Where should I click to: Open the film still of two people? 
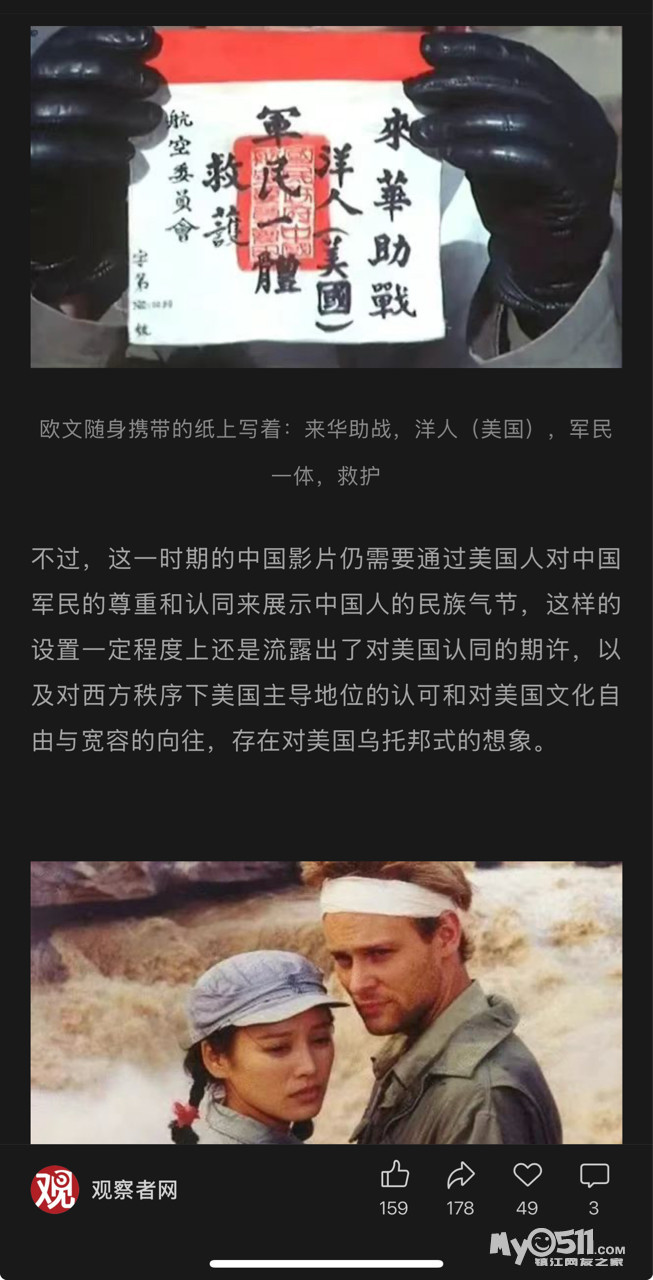coord(326,1002)
